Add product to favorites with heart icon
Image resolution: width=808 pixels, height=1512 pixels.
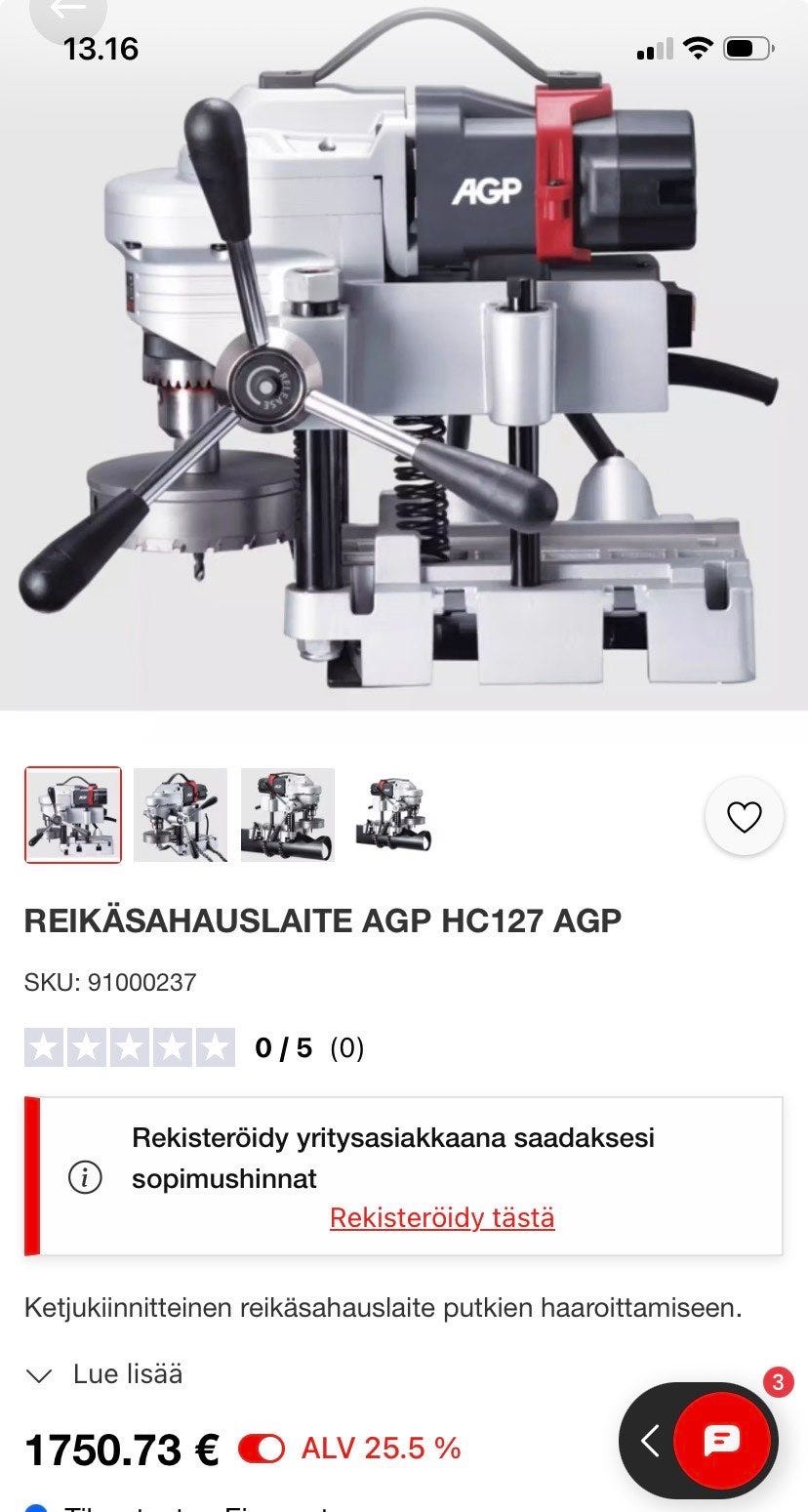pyautogui.click(x=747, y=816)
